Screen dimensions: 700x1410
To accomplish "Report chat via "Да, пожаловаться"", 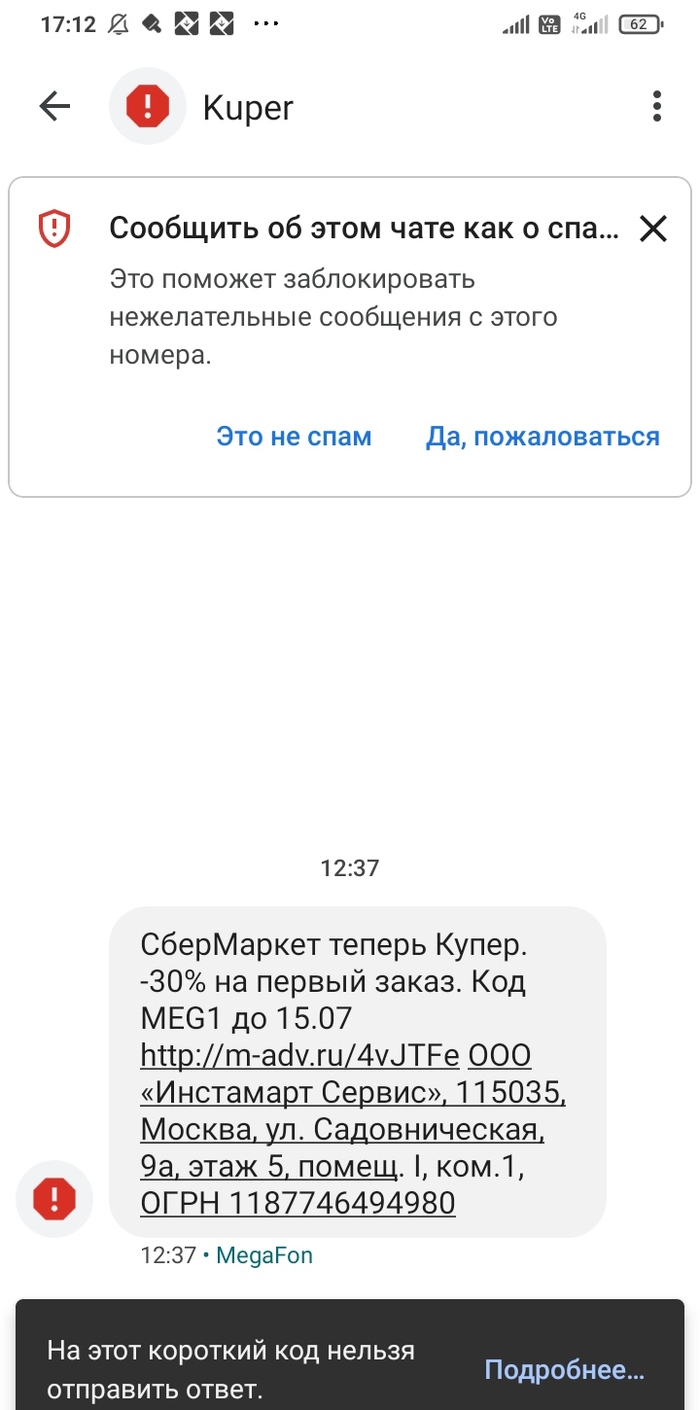I will click(542, 436).
